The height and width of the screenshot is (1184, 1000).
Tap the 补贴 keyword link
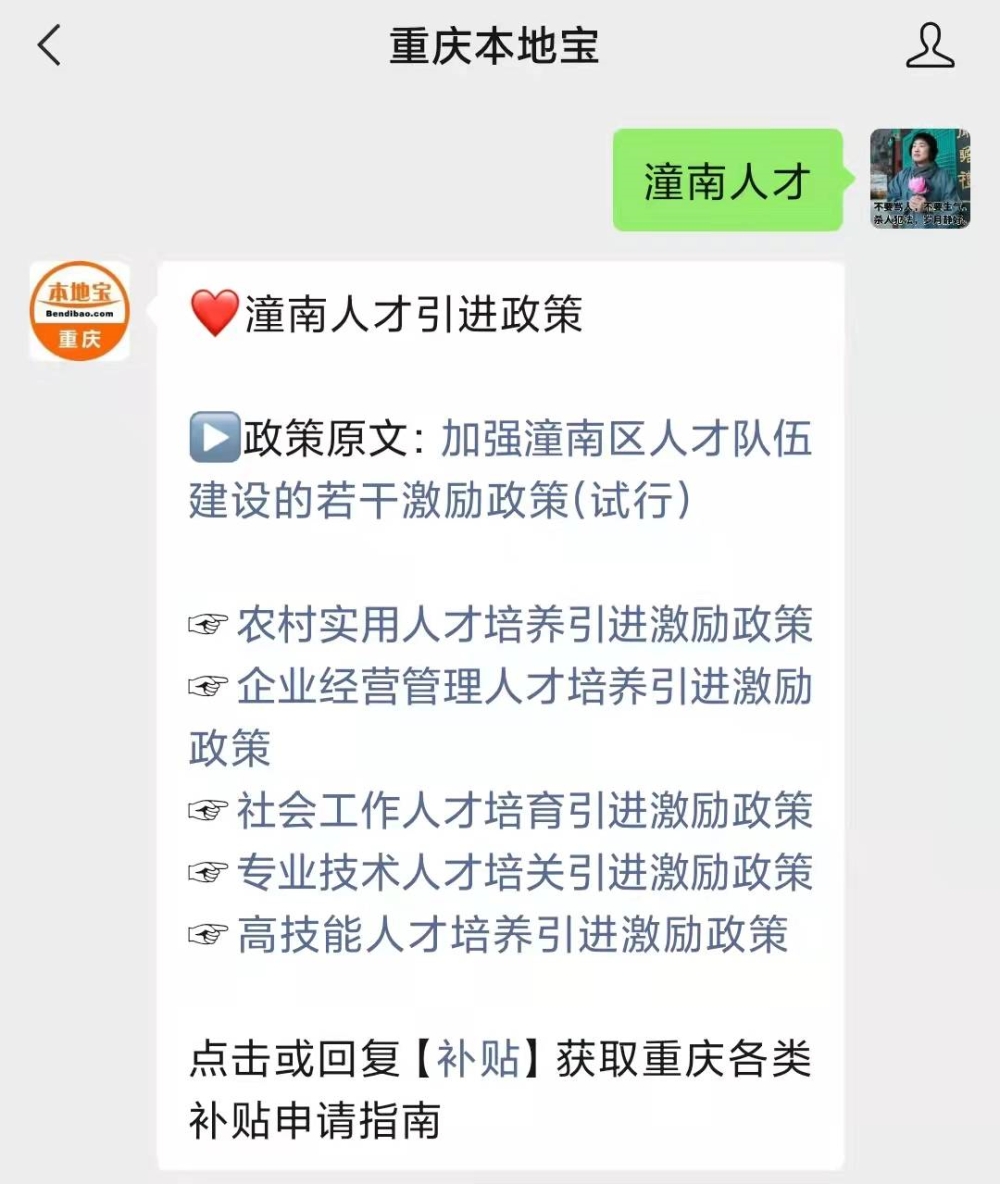(478, 1059)
